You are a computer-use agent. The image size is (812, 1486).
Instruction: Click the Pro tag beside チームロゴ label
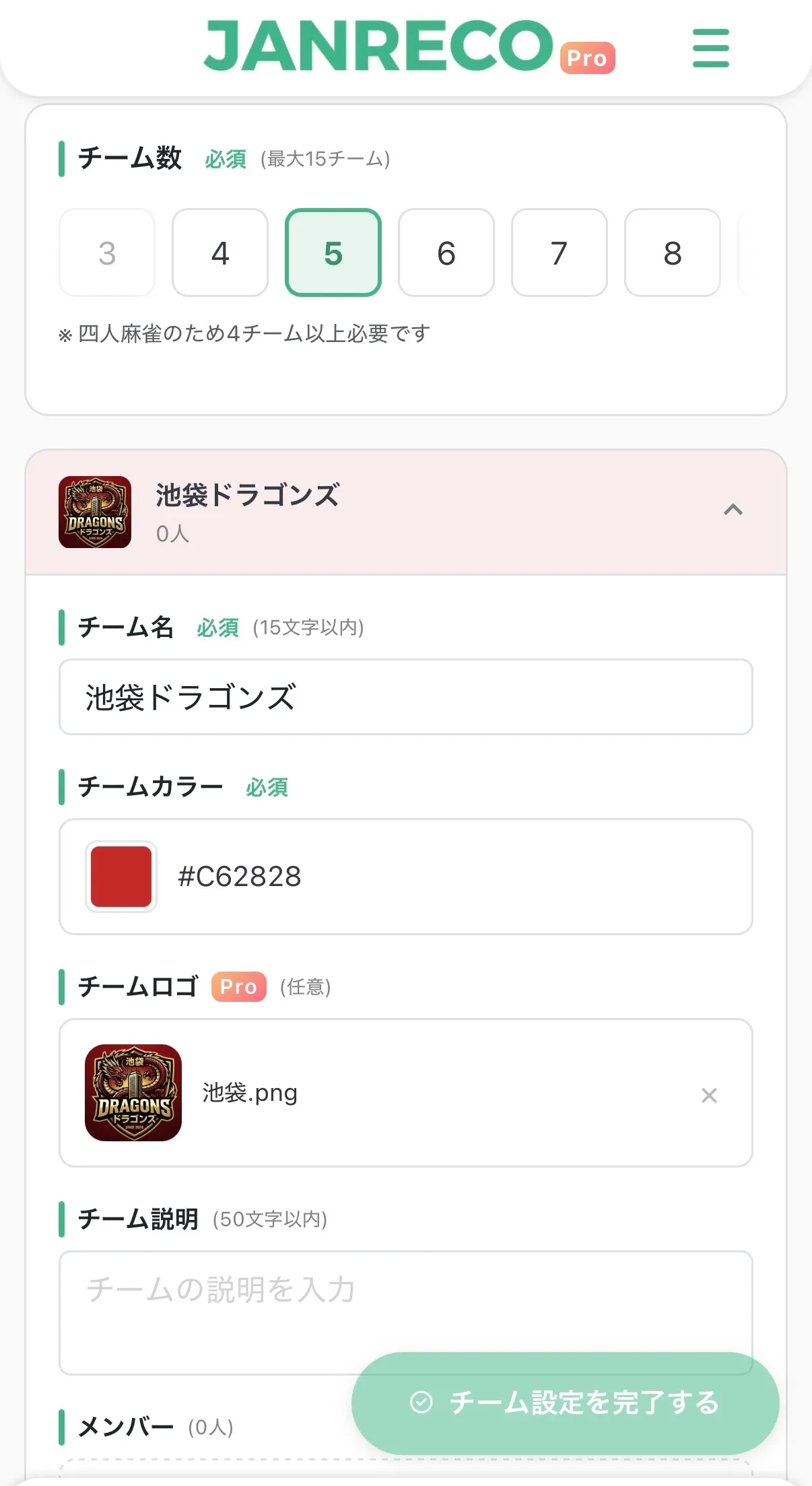(238, 986)
